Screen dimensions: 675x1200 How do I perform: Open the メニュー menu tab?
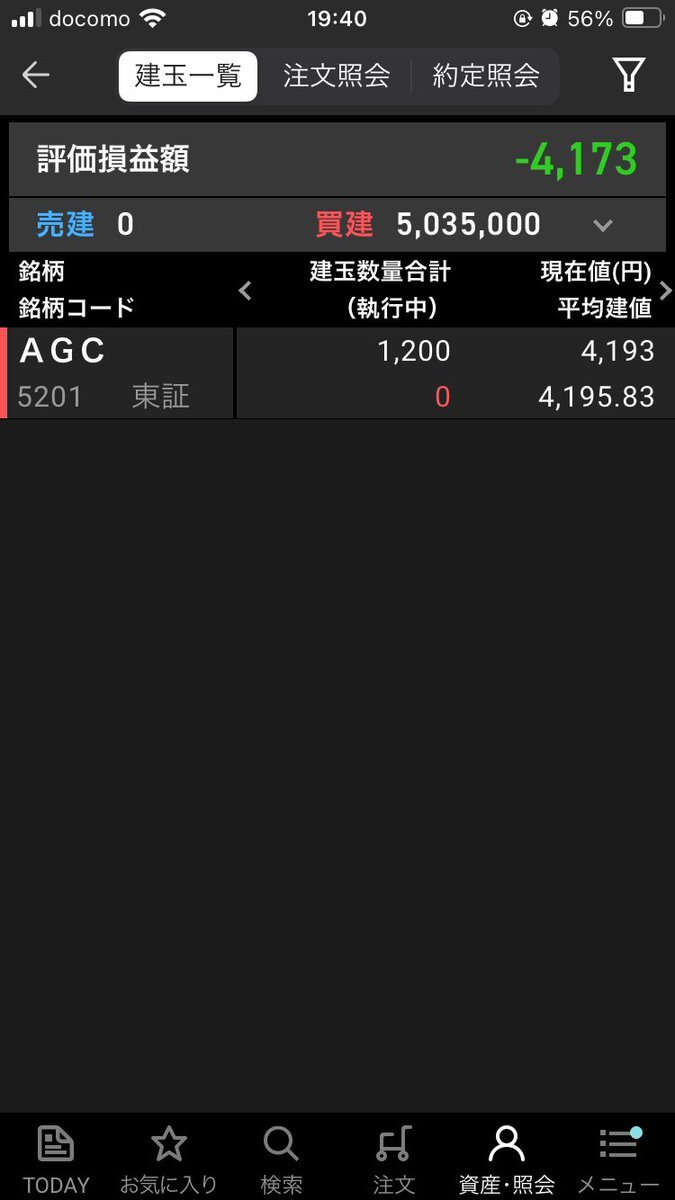[x=618, y=1159]
